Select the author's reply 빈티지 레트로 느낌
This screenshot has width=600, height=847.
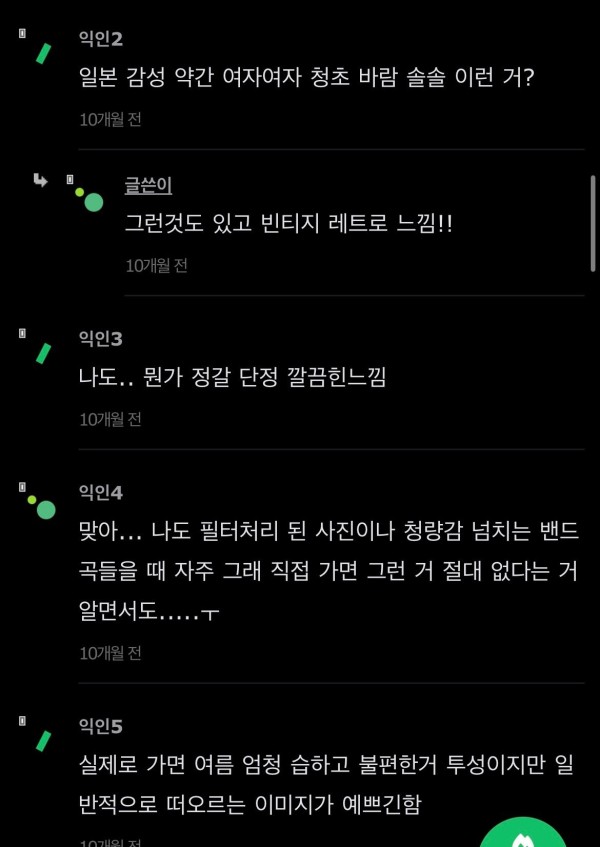288,224
